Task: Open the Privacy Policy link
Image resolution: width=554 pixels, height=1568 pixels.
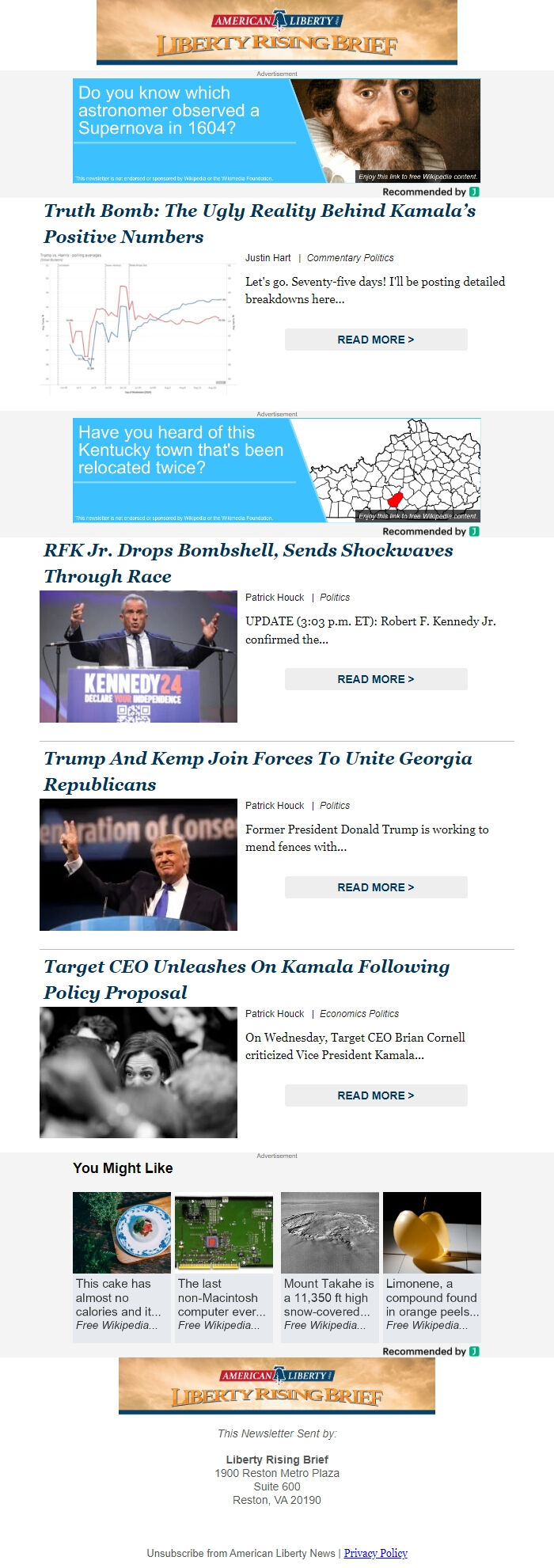Action: coord(376,1553)
